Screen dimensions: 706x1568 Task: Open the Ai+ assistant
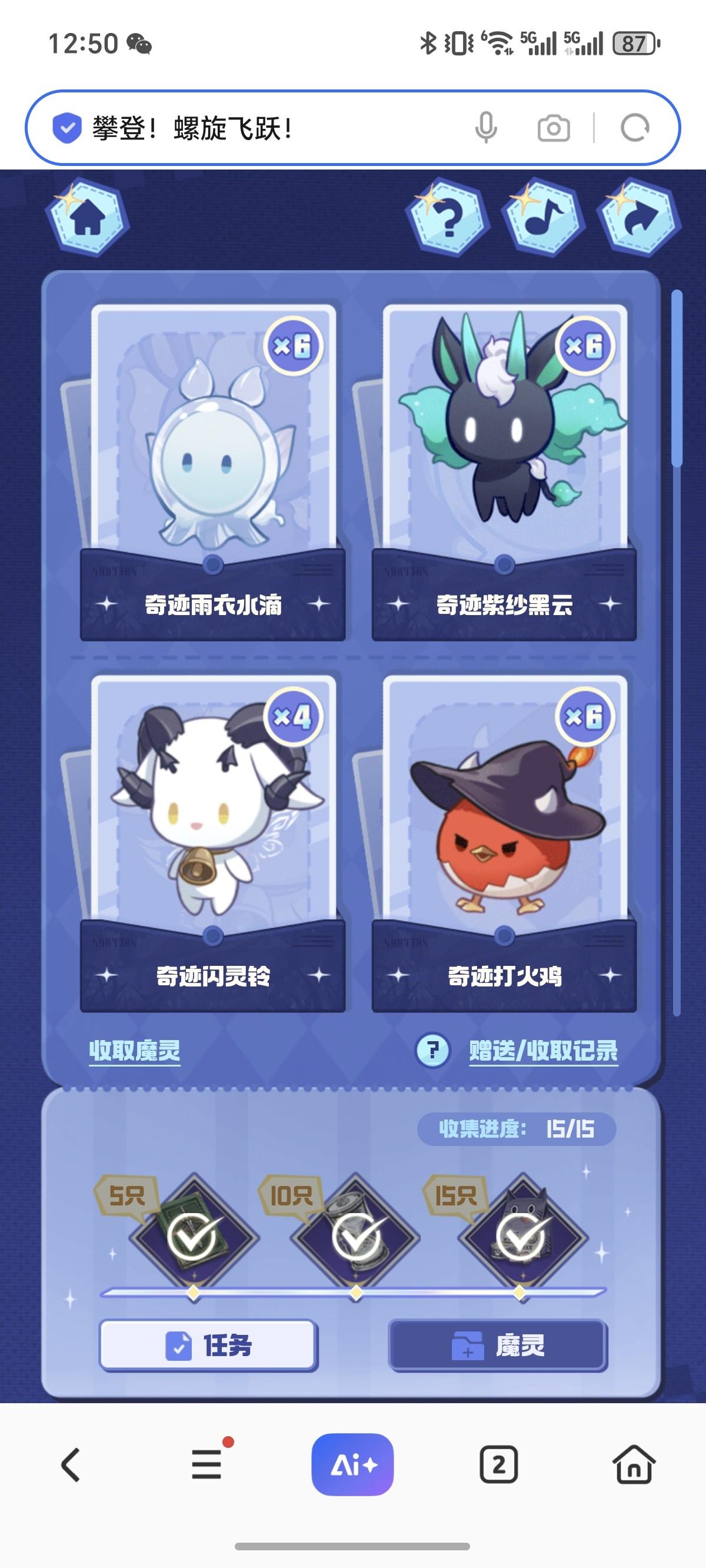[x=352, y=1464]
